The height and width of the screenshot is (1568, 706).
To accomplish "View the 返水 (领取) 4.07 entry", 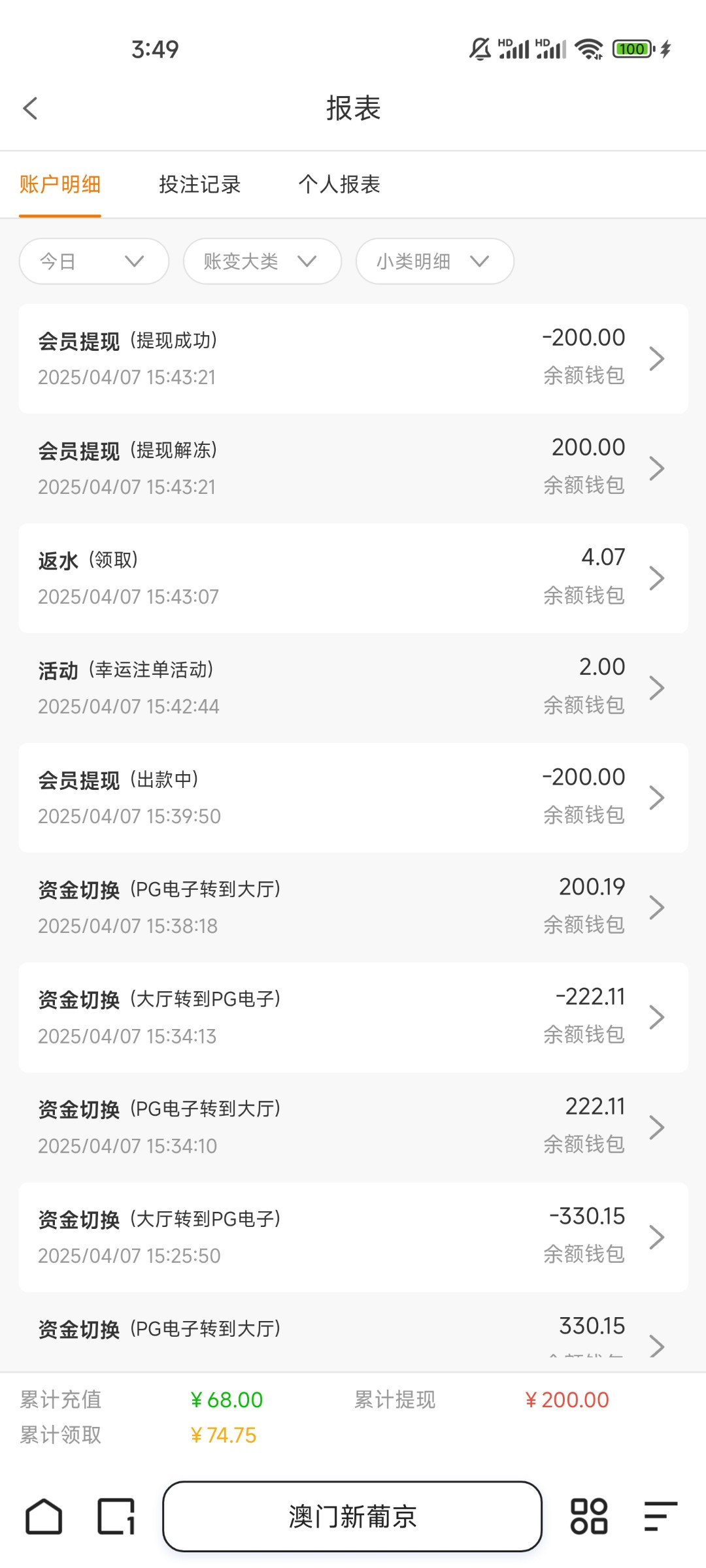I will [x=353, y=578].
